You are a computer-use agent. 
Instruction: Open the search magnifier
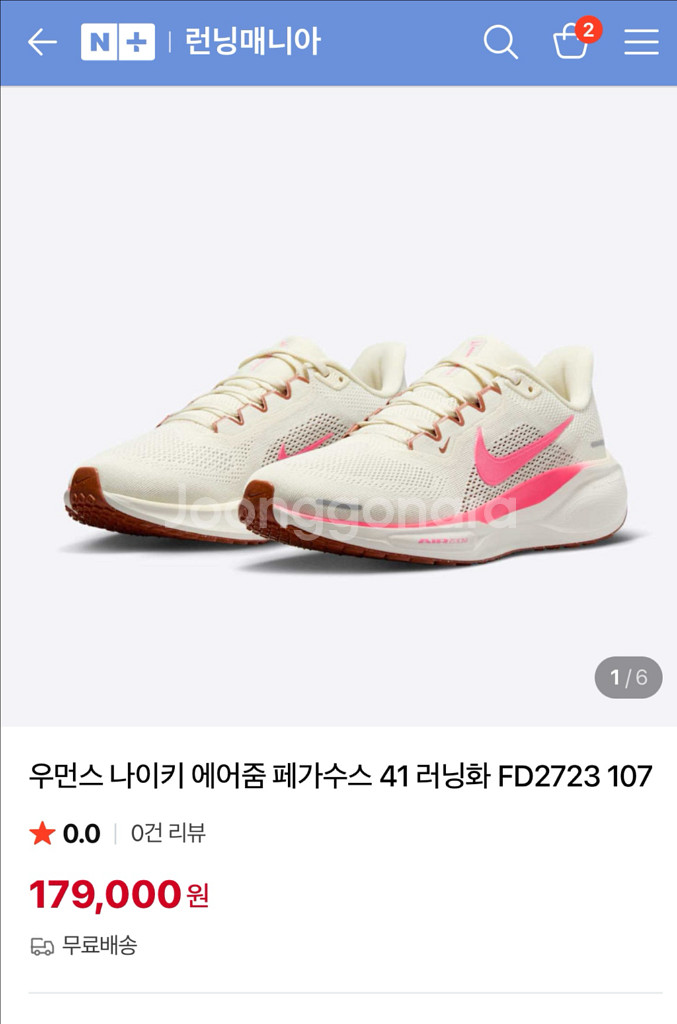click(x=500, y=42)
